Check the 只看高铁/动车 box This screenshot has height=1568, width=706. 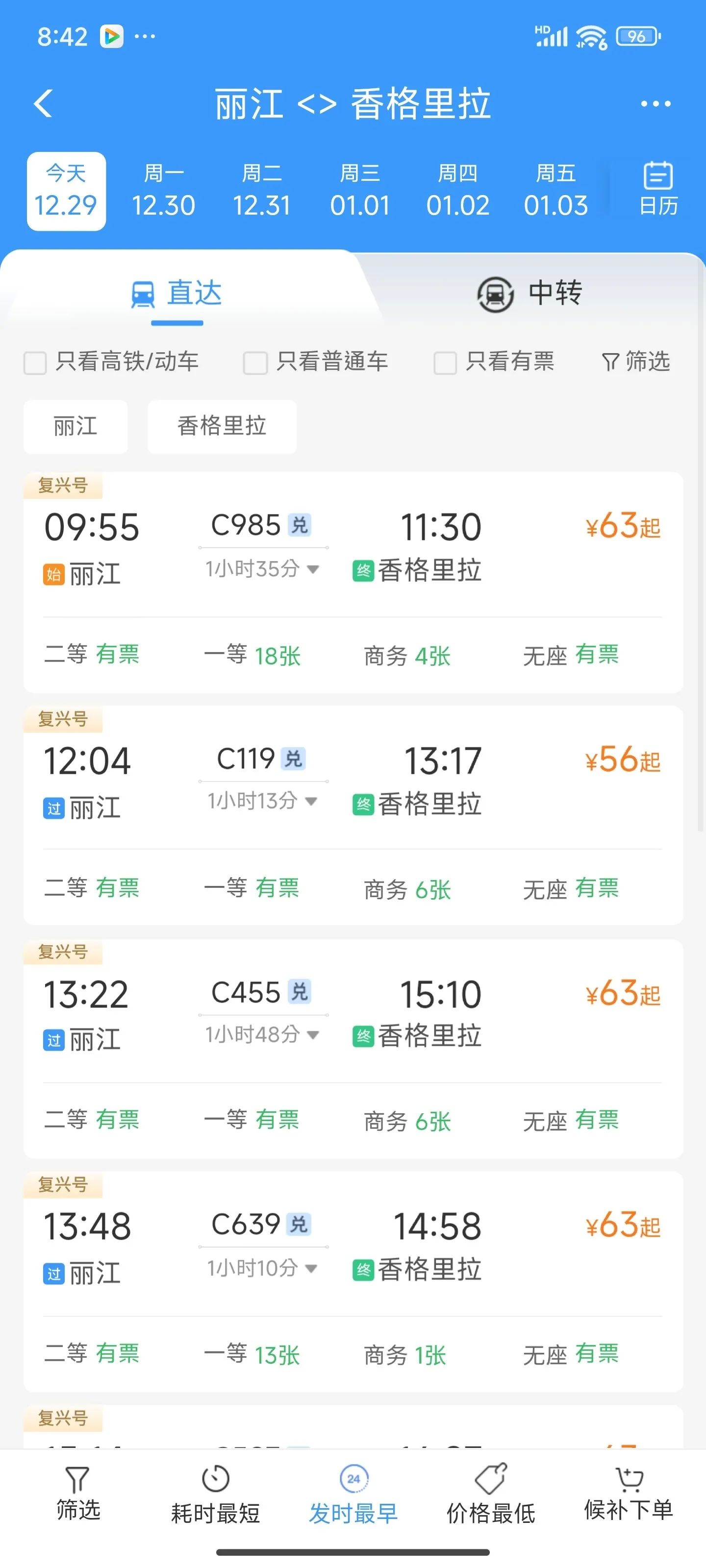pyautogui.click(x=35, y=363)
